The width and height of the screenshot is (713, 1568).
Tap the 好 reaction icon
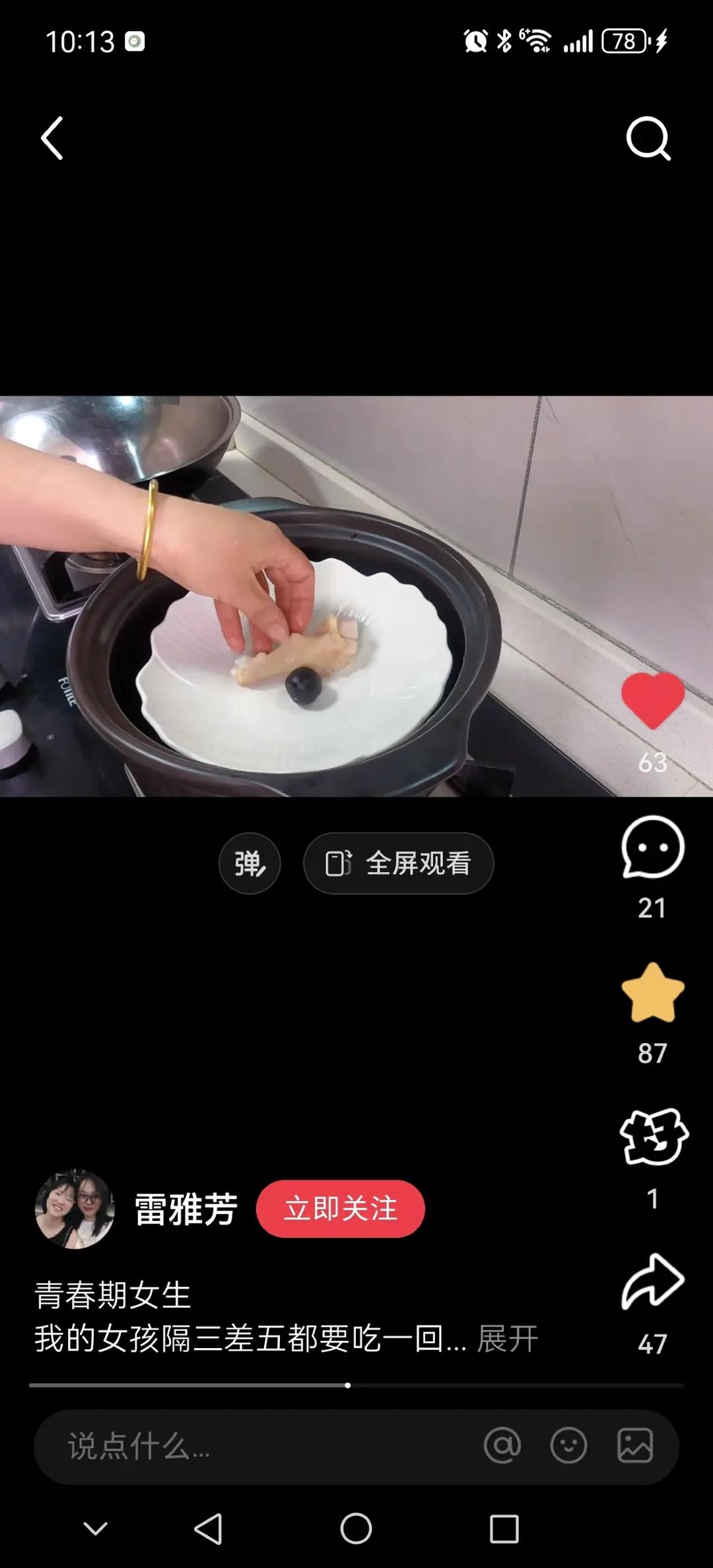[653, 1137]
